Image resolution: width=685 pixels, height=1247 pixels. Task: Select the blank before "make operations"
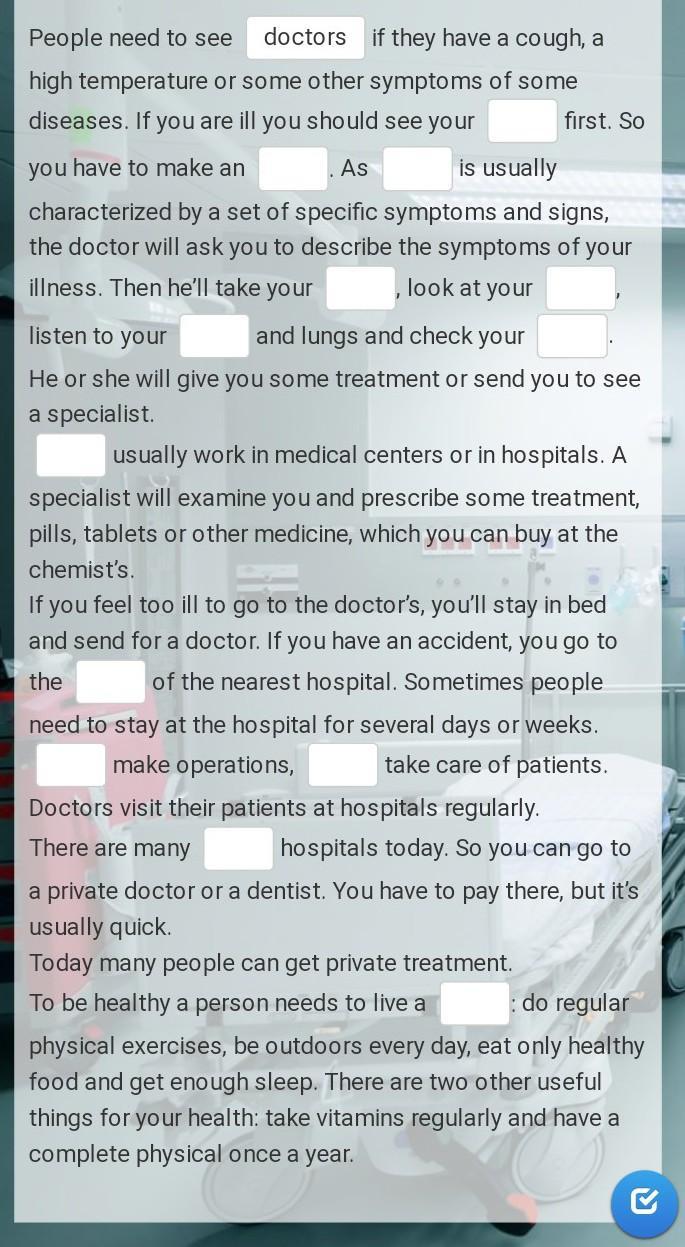click(x=71, y=765)
